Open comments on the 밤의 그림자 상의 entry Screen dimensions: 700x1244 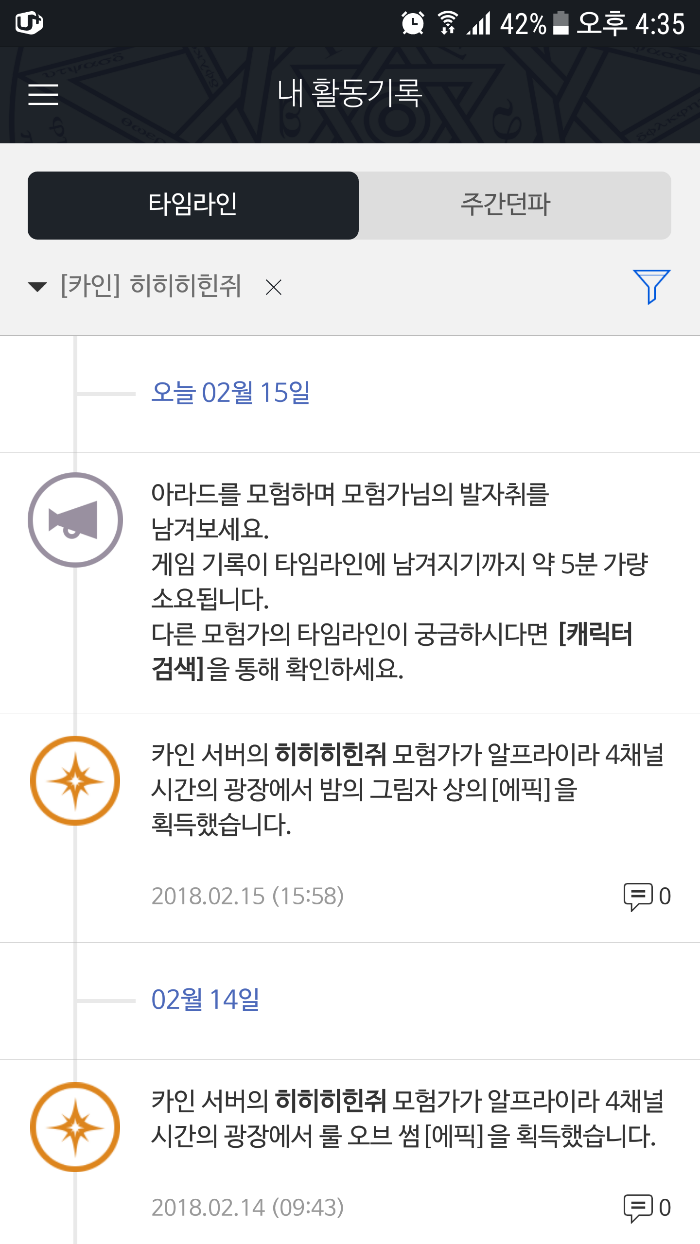646,896
